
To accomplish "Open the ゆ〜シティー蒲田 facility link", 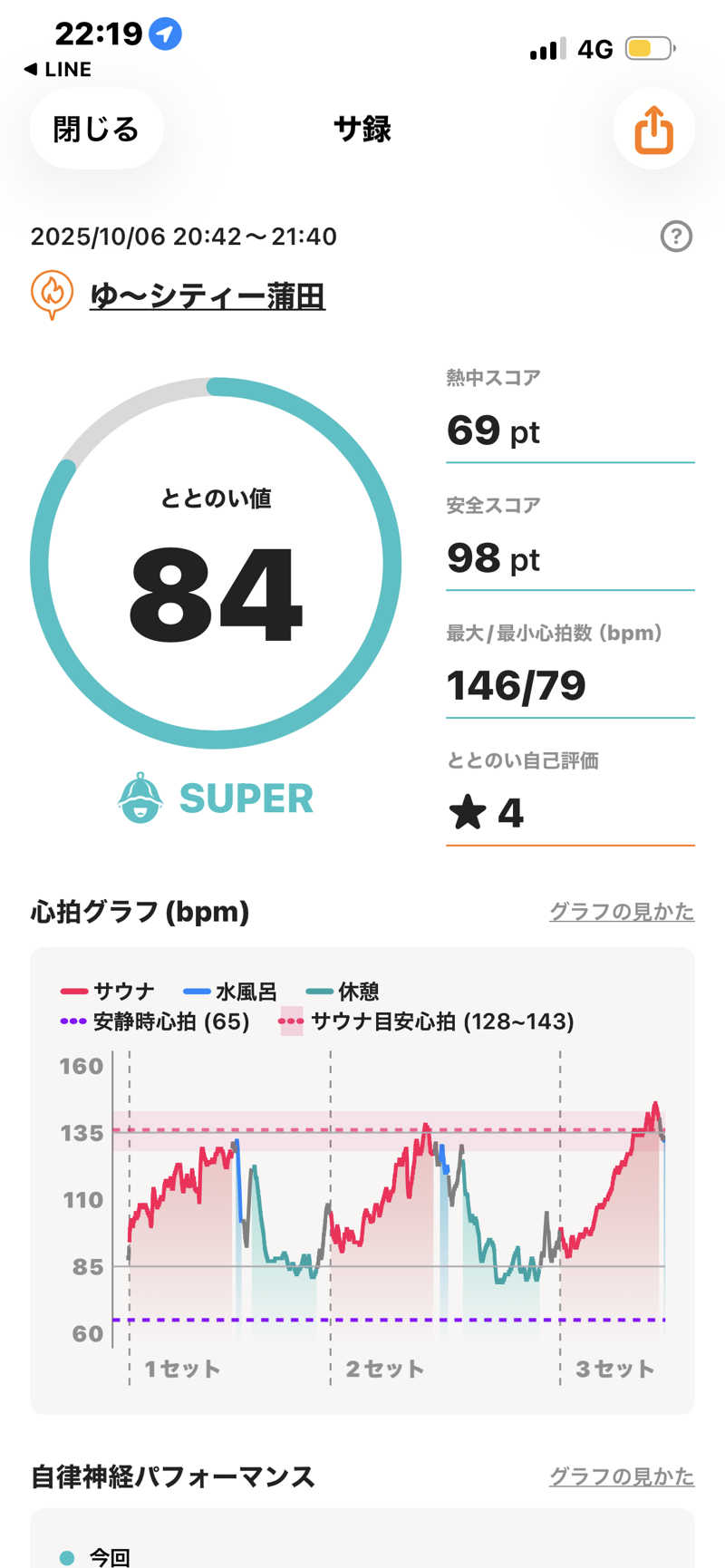I will (x=207, y=295).
